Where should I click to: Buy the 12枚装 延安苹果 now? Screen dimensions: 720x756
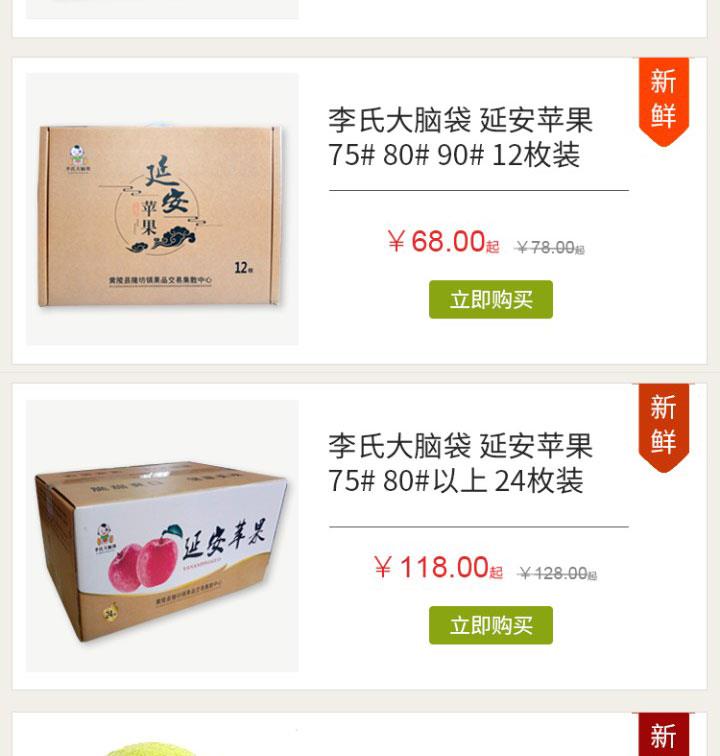pos(490,299)
